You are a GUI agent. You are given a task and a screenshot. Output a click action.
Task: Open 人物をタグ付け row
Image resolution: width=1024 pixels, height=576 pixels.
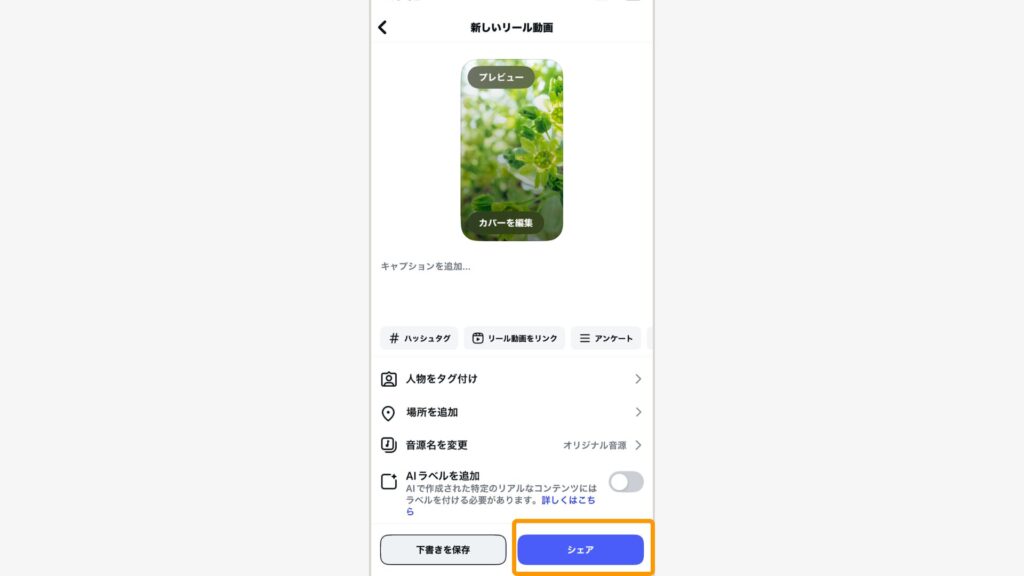511,379
